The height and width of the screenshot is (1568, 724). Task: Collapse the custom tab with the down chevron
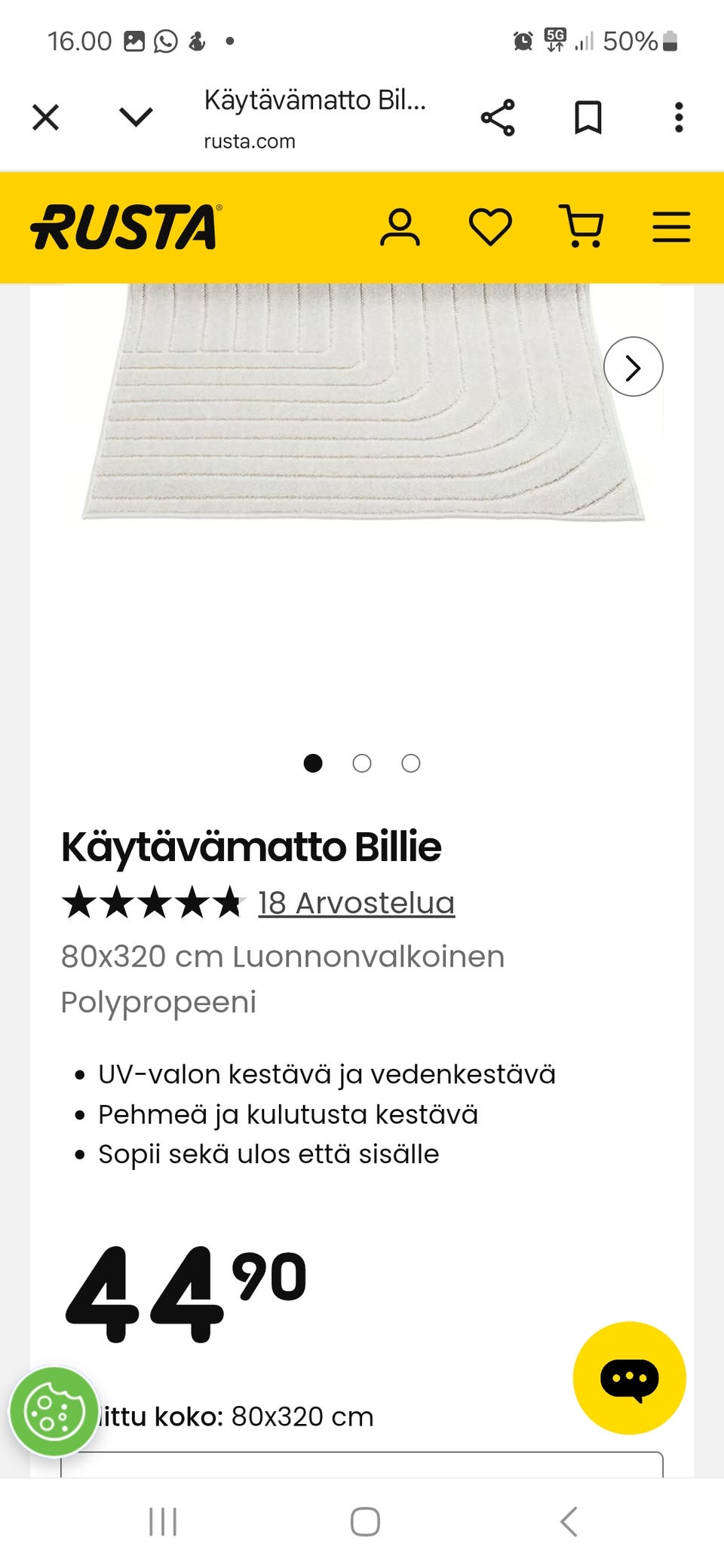tap(136, 117)
